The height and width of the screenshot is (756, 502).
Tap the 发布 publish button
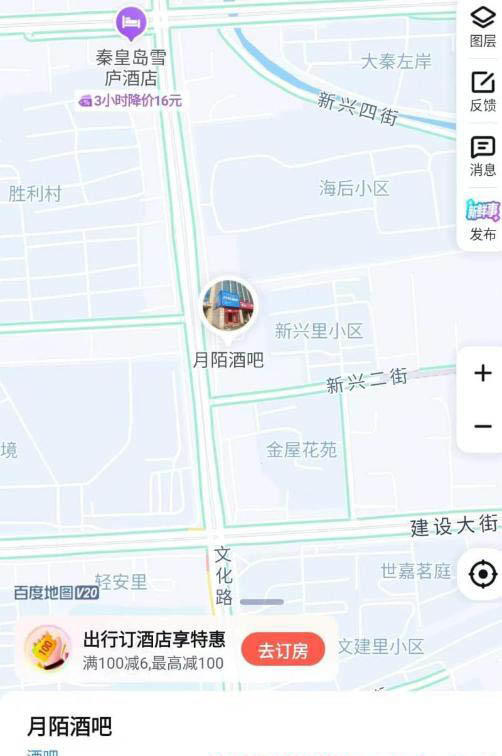(x=482, y=220)
